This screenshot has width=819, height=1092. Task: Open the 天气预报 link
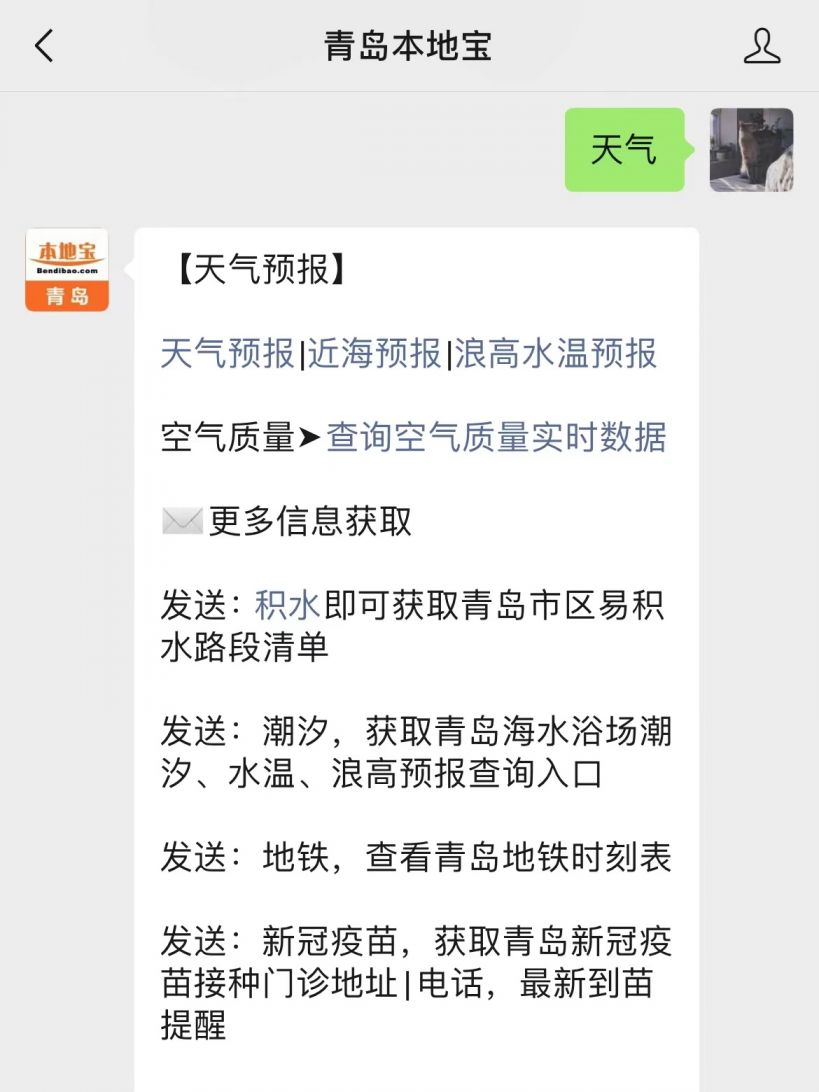coord(228,354)
